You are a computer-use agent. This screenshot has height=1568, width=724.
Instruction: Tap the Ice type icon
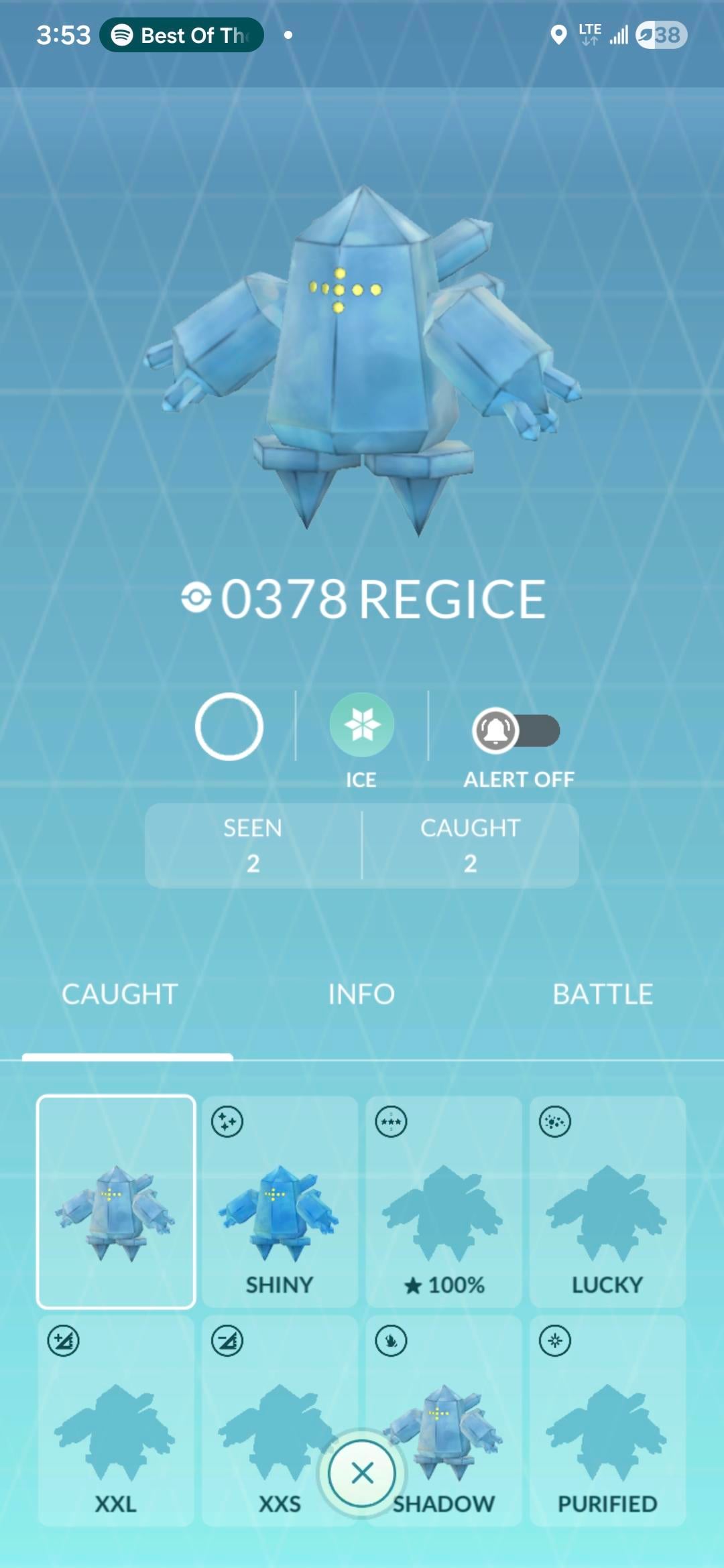(362, 725)
